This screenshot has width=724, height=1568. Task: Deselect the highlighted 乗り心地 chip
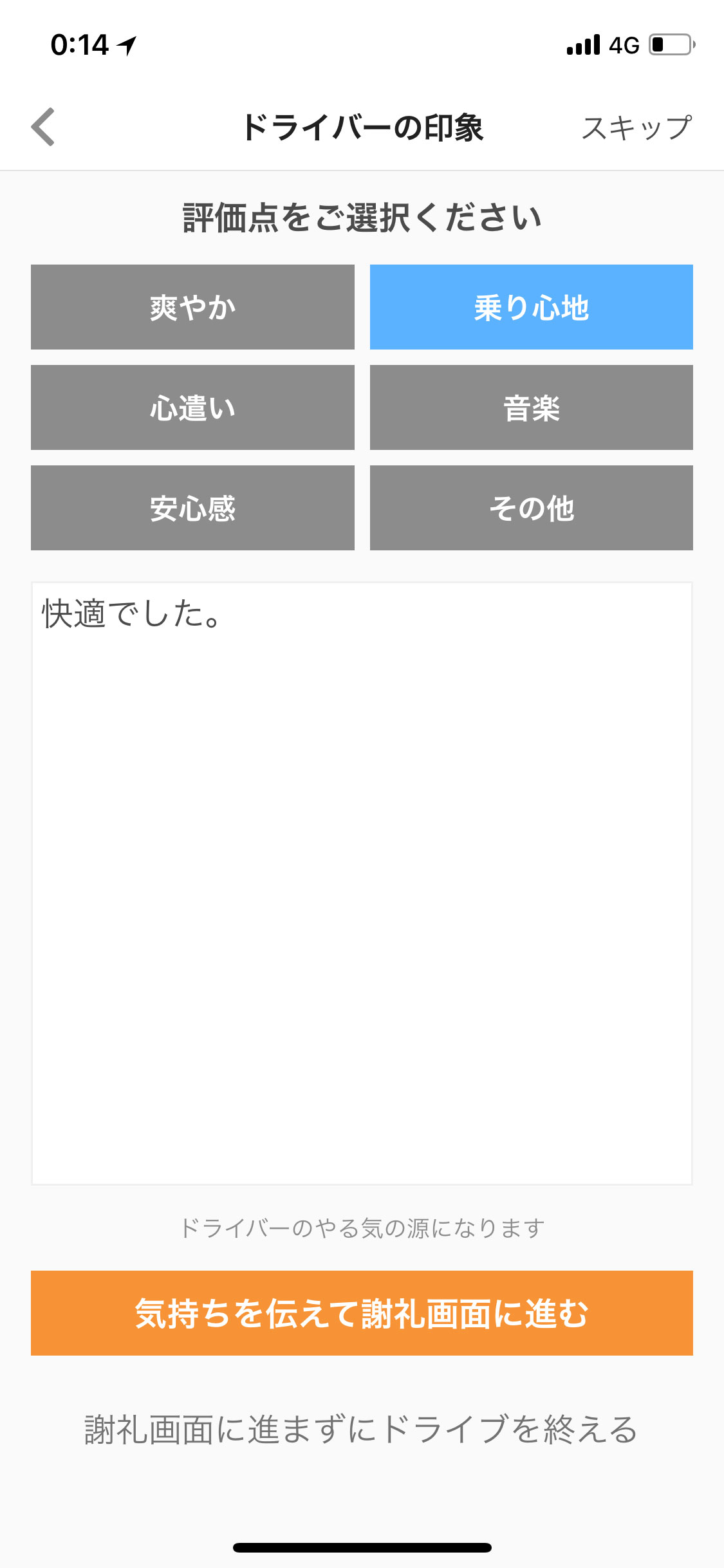(x=532, y=307)
